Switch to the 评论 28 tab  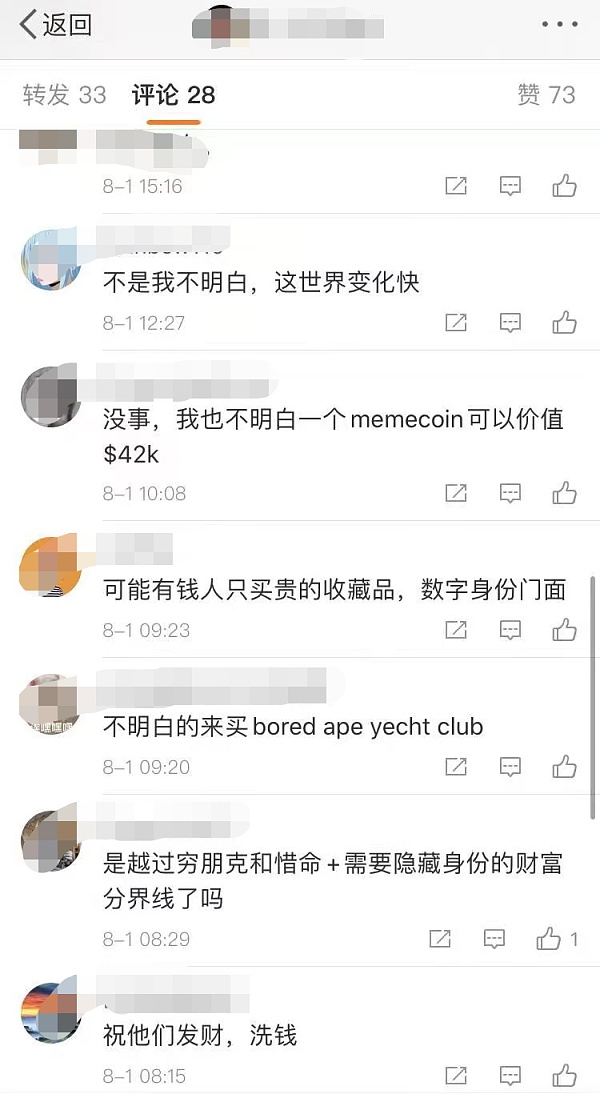click(173, 95)
